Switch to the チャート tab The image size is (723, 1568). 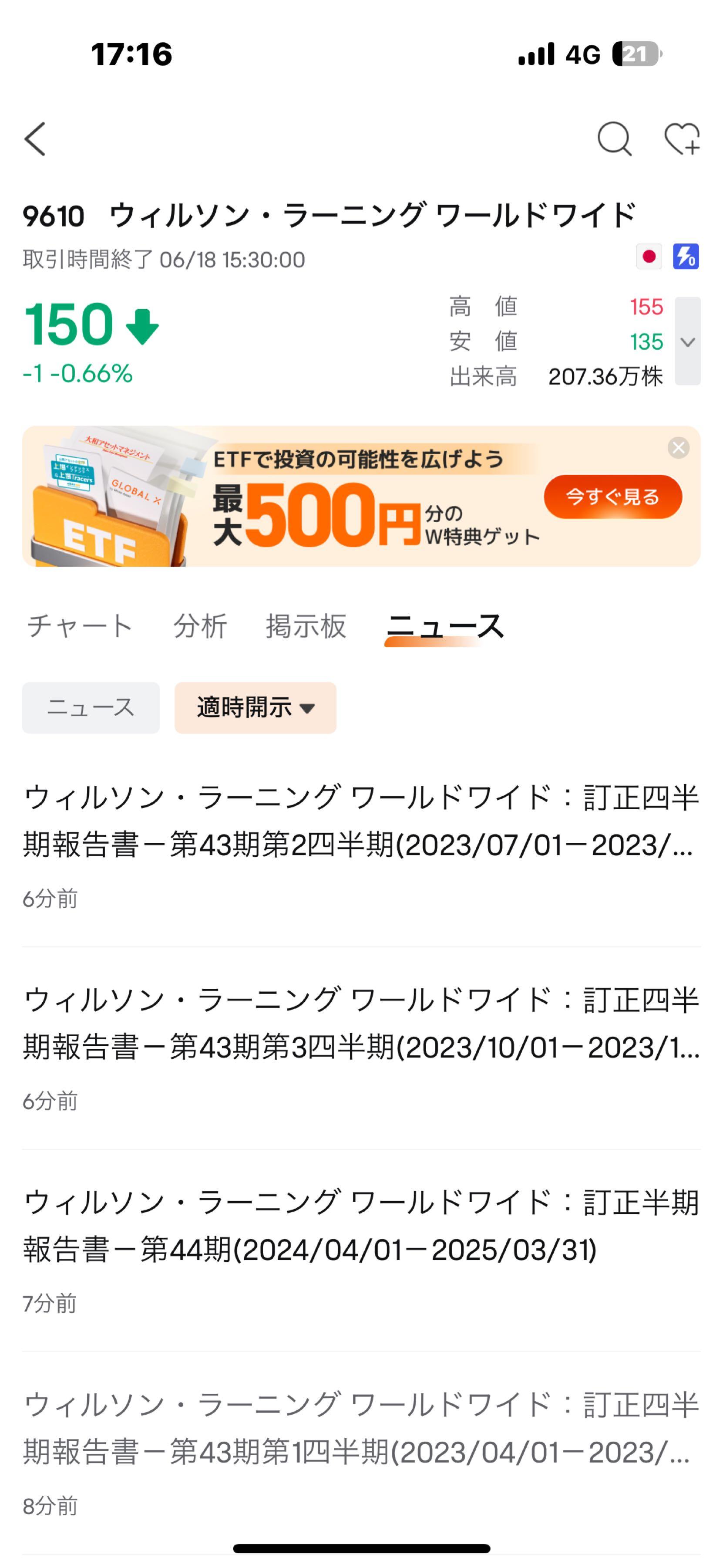80,626
